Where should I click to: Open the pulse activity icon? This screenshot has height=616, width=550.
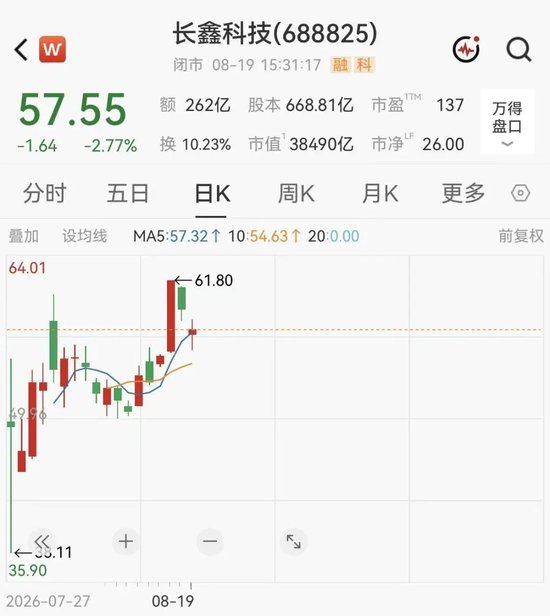point(466,49)
